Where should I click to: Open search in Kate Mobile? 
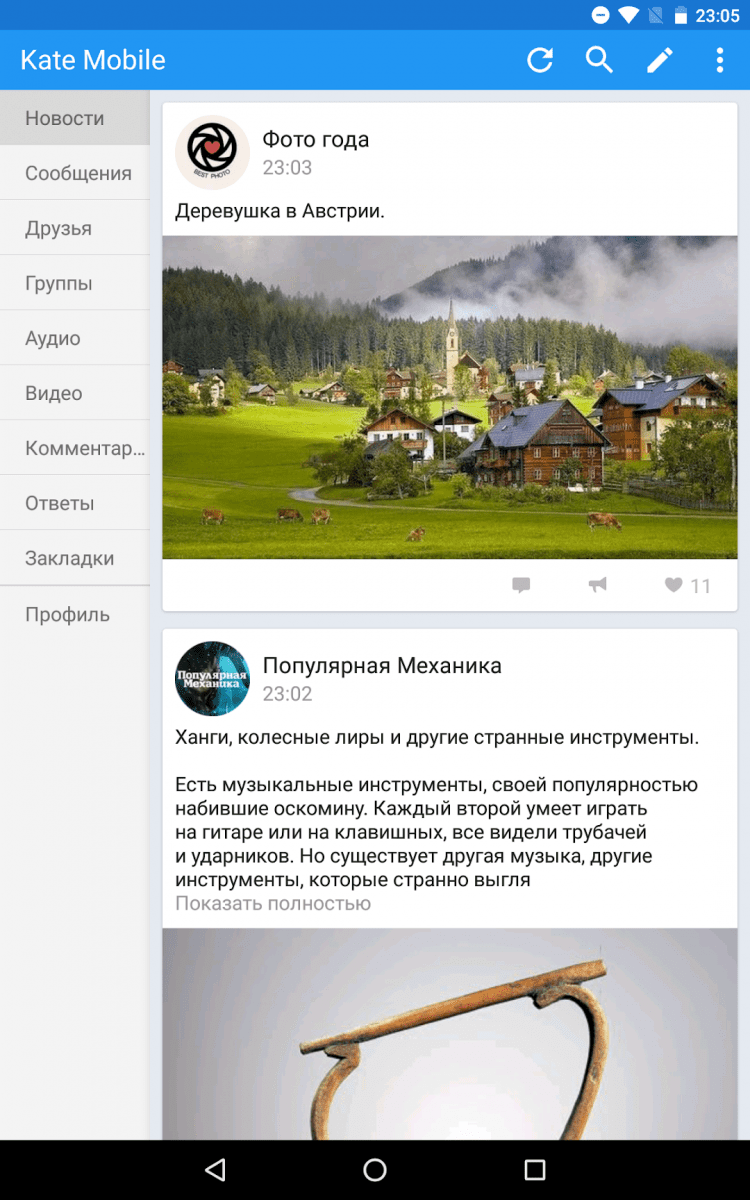(599, 60)
